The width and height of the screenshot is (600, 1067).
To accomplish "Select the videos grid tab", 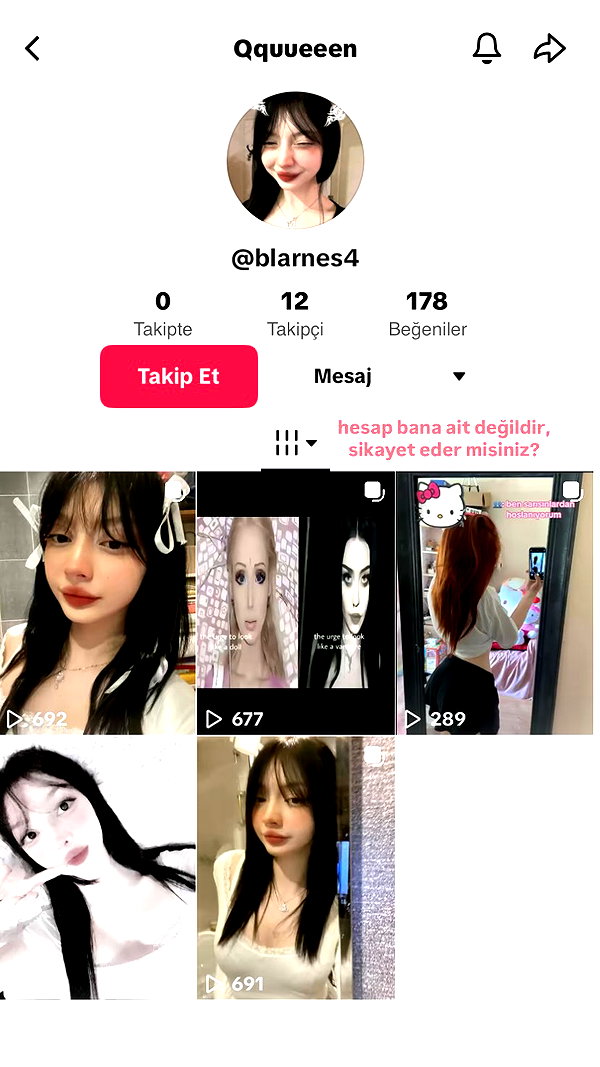I will pyautogui.click(x=295, y=443).
